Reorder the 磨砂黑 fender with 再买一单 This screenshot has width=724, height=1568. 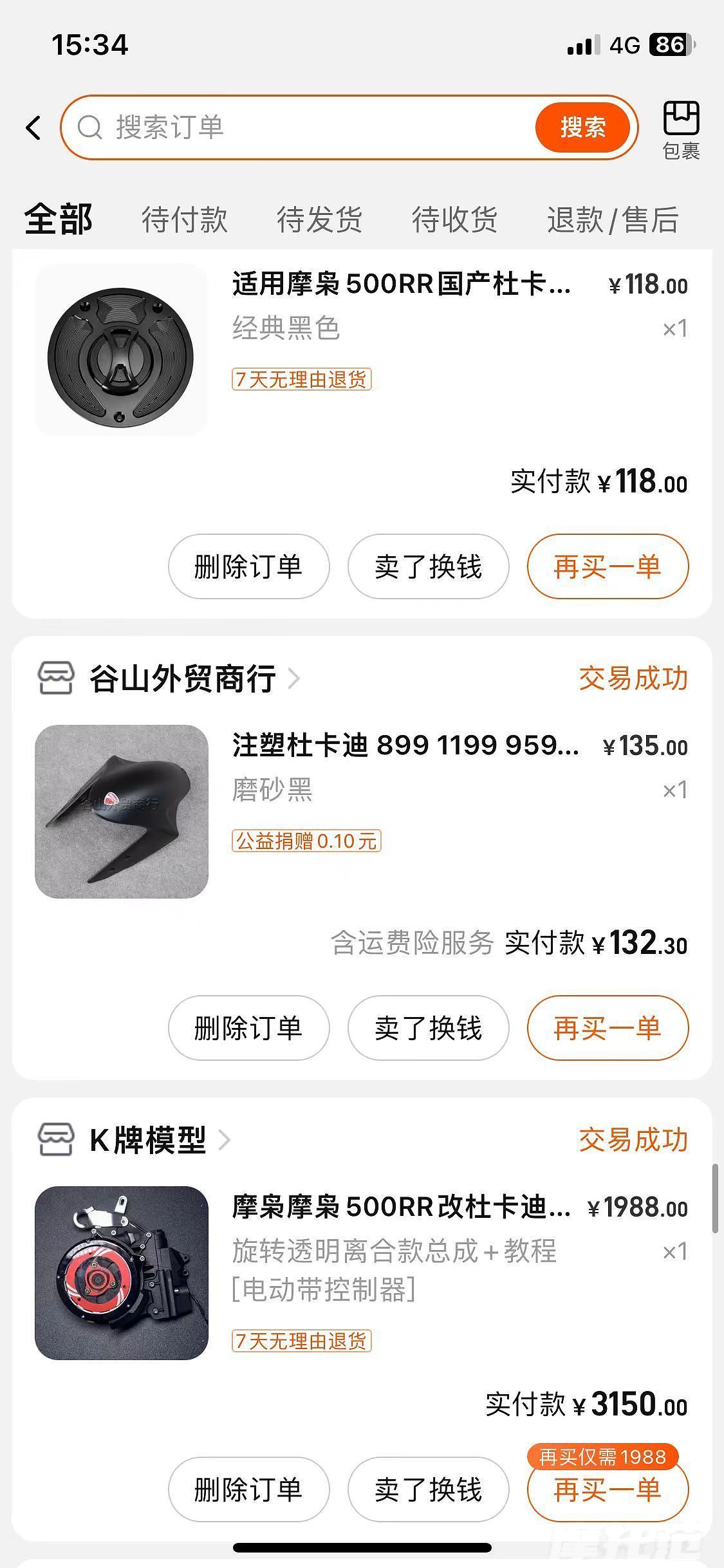point(608,1028)
